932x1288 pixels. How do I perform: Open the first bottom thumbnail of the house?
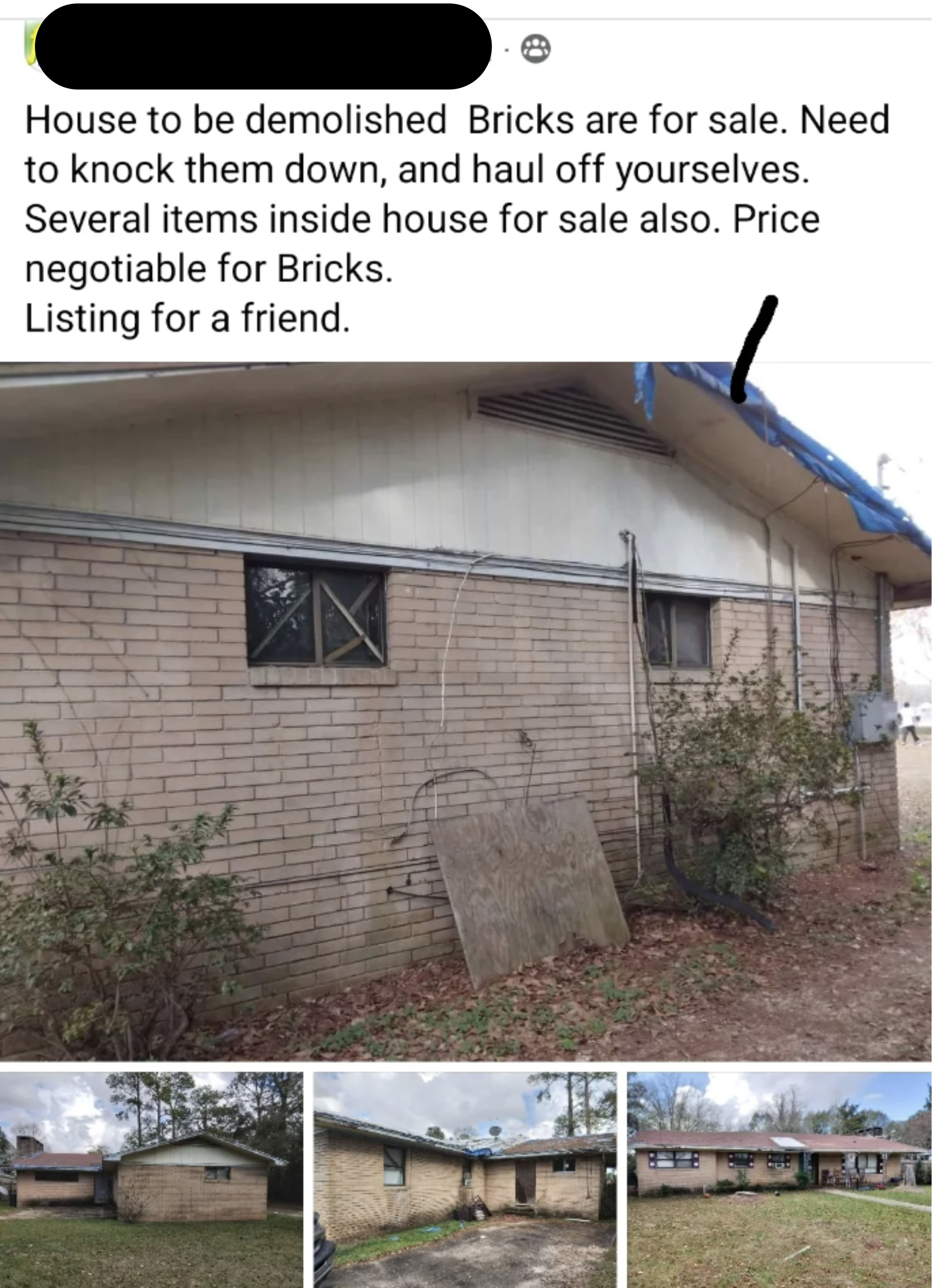click(x=151, y=1181)
